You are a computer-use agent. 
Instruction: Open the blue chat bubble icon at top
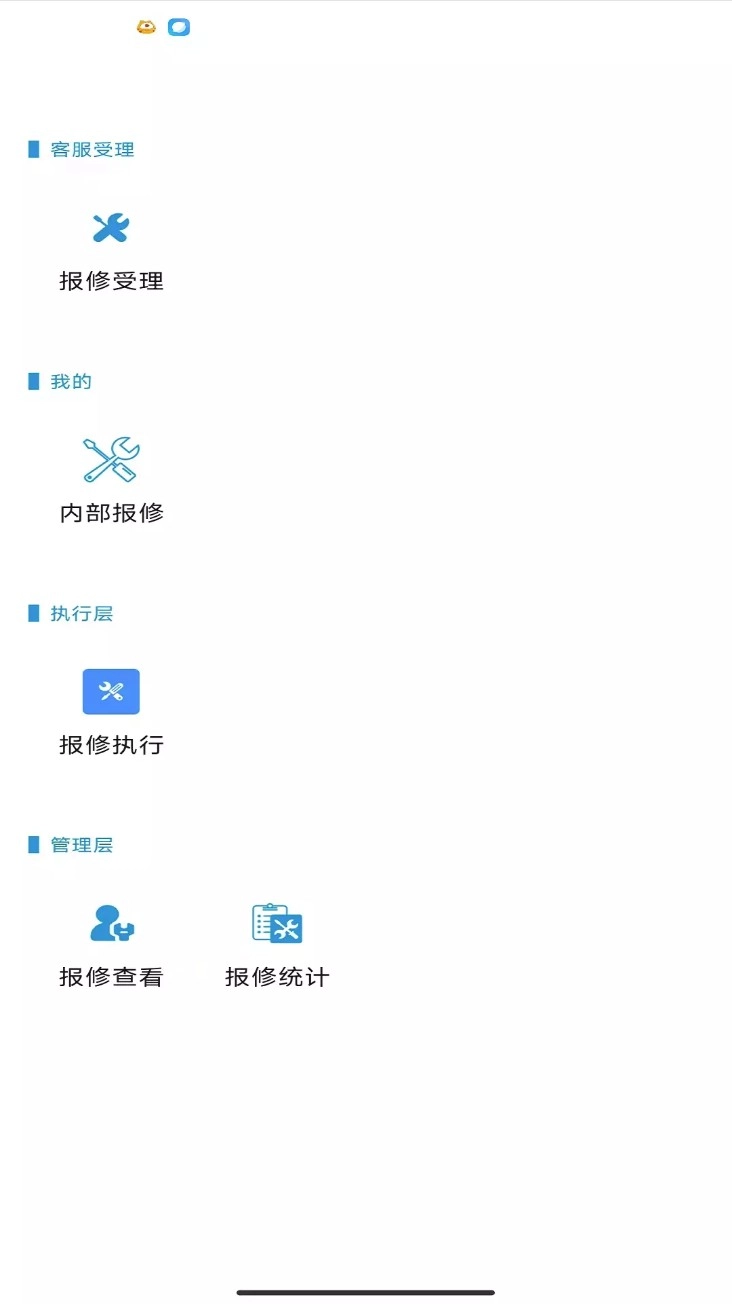177,27
